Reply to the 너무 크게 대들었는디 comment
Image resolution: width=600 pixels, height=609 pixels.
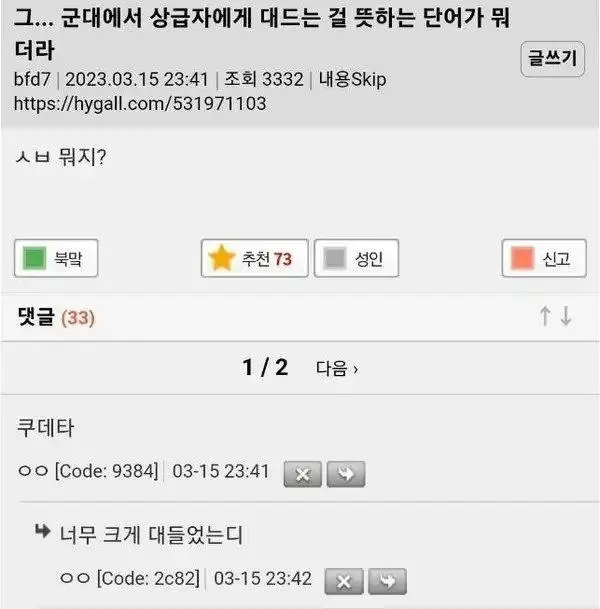(x=387, y=580)
